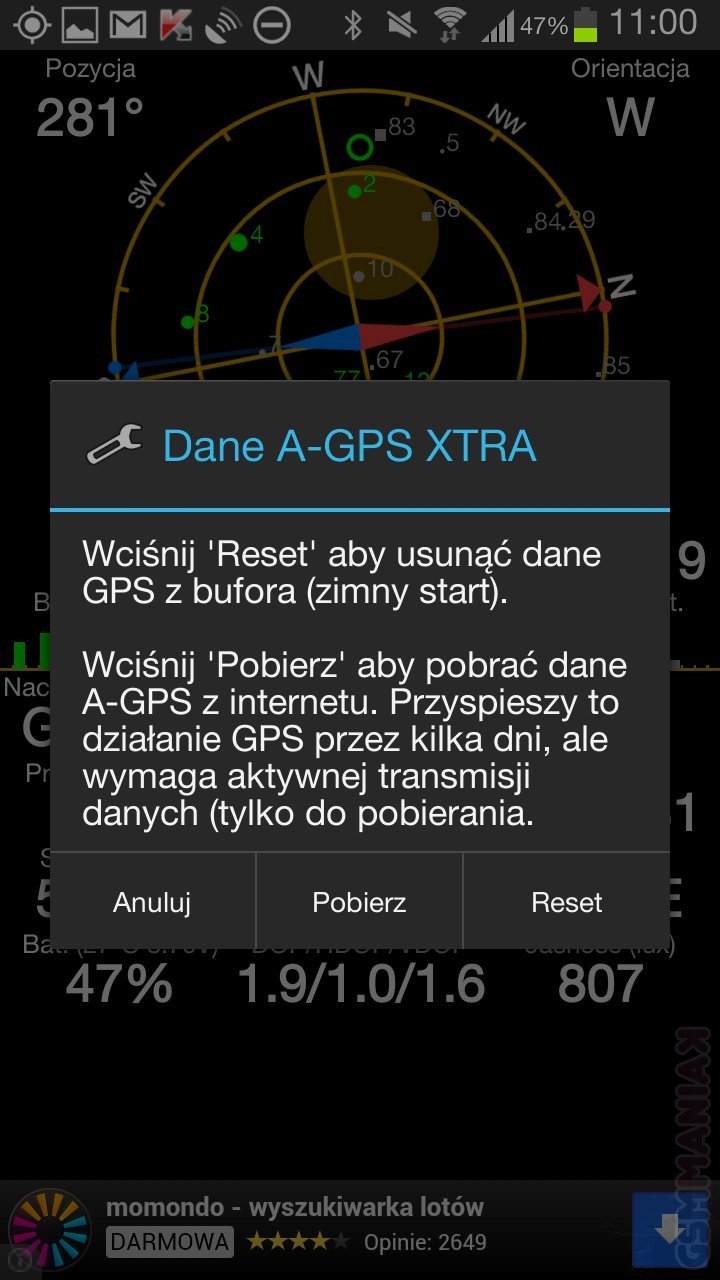Choose Reset to clear GPS data
The image size is (720, 1280).
coord(566,902)
